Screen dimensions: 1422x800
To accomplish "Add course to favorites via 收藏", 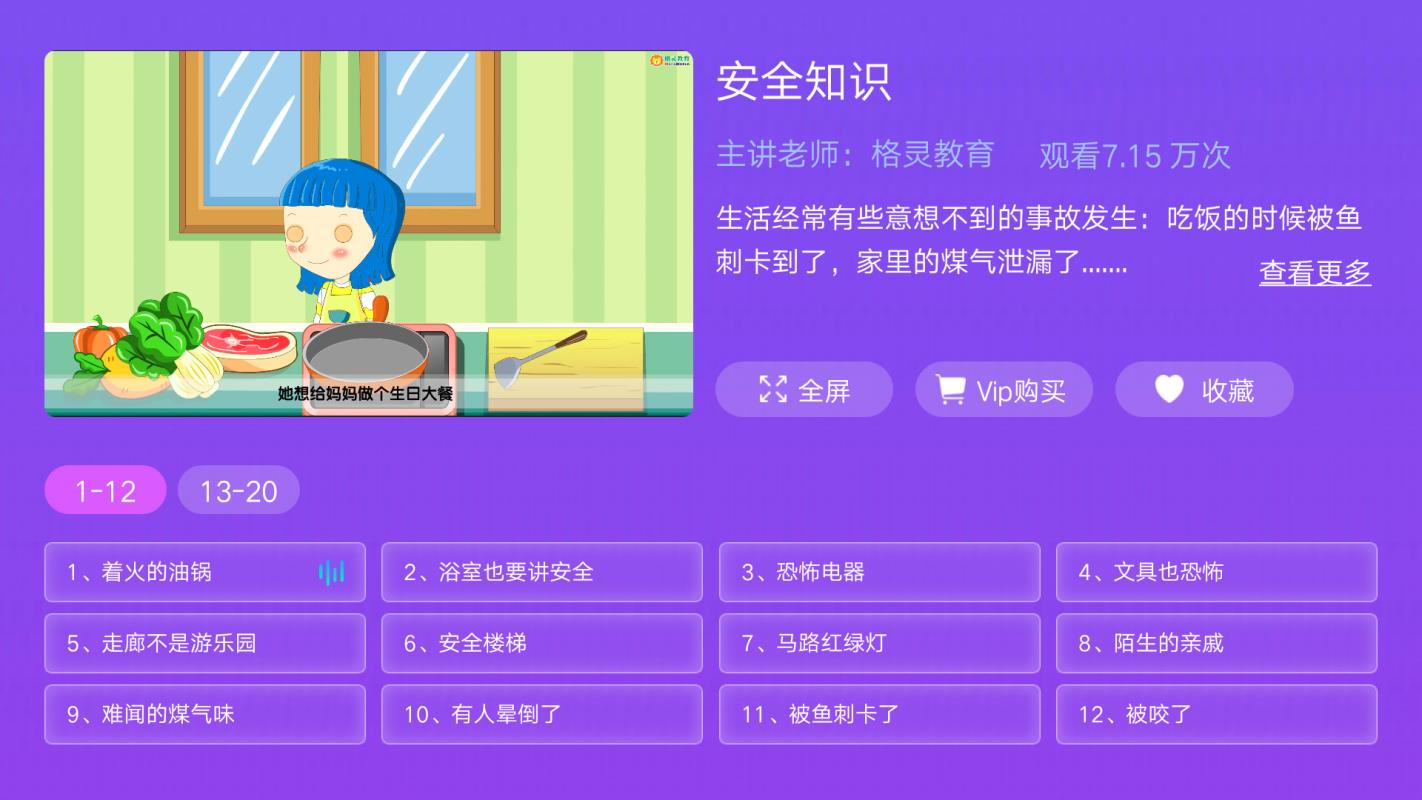I will [x=1204, y=390].
